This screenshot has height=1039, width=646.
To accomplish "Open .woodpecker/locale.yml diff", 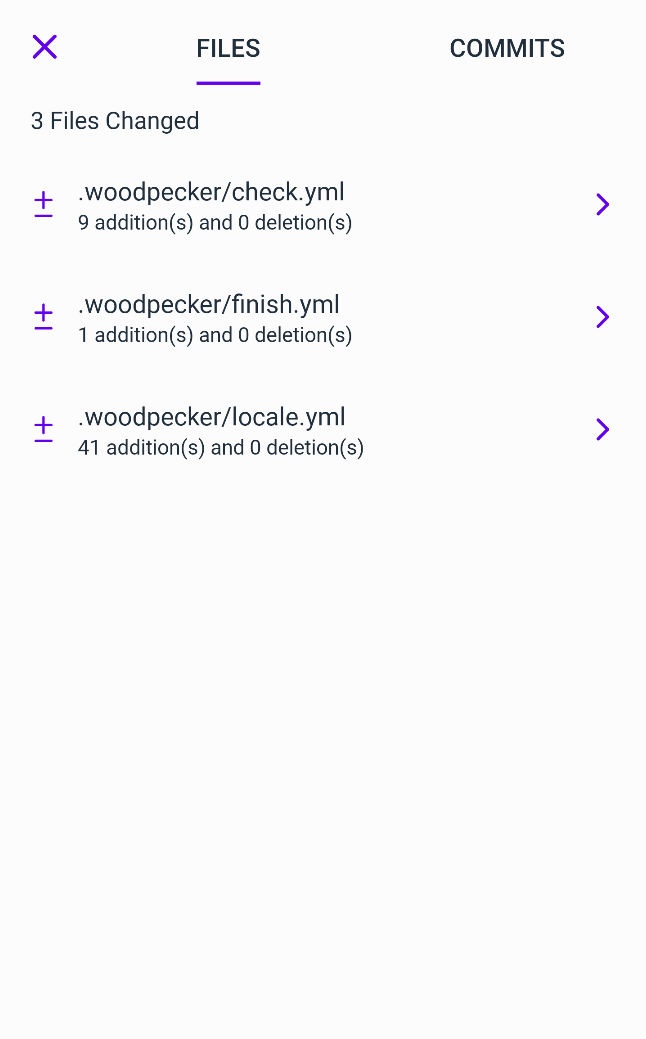I will click(323, 430).
